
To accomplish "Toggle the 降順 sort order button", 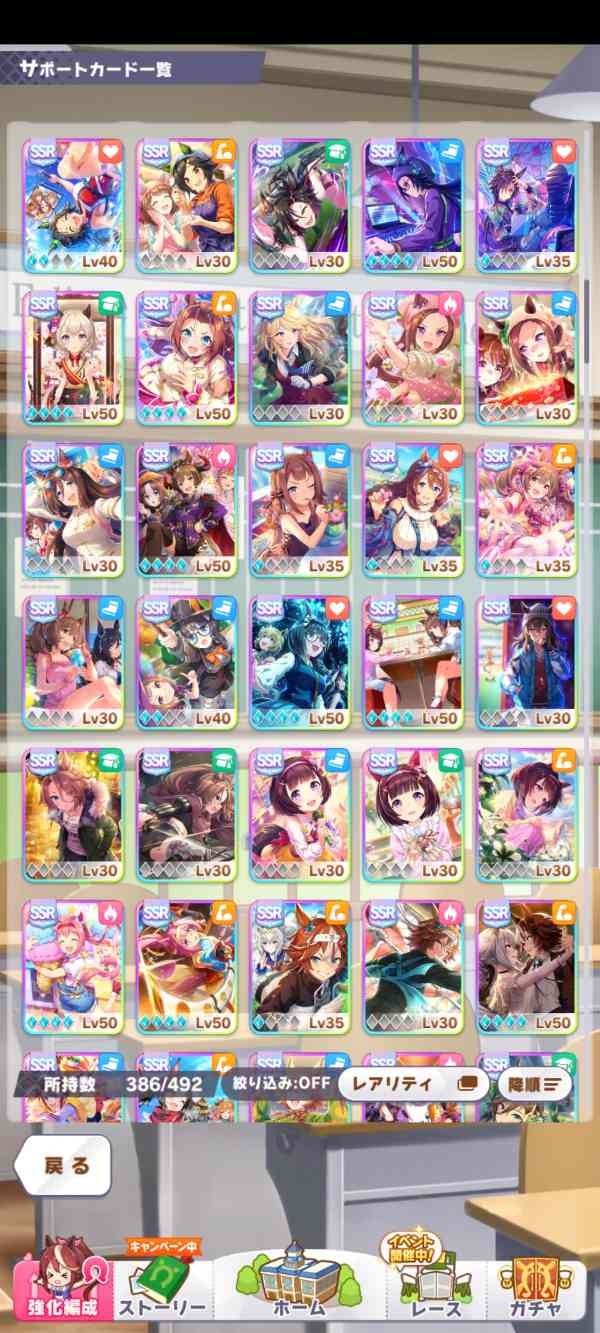I will [x=533, y=1083].
